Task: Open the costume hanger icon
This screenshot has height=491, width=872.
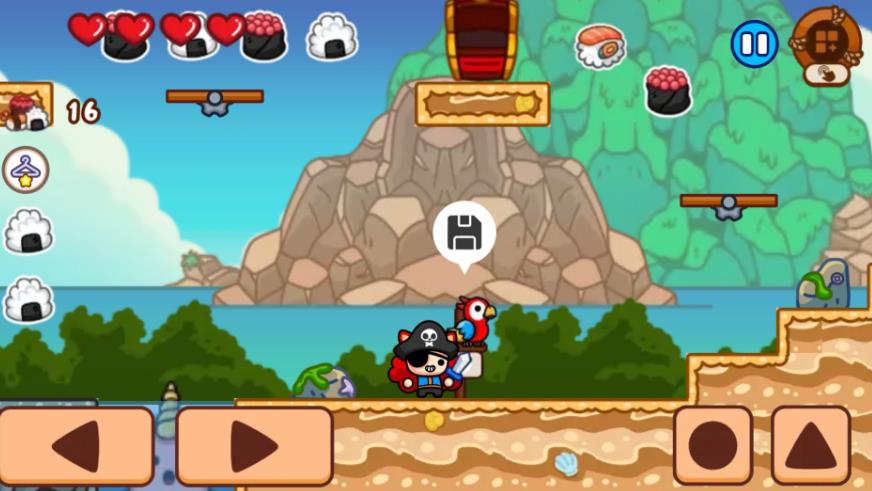Action: click(25, 170)
